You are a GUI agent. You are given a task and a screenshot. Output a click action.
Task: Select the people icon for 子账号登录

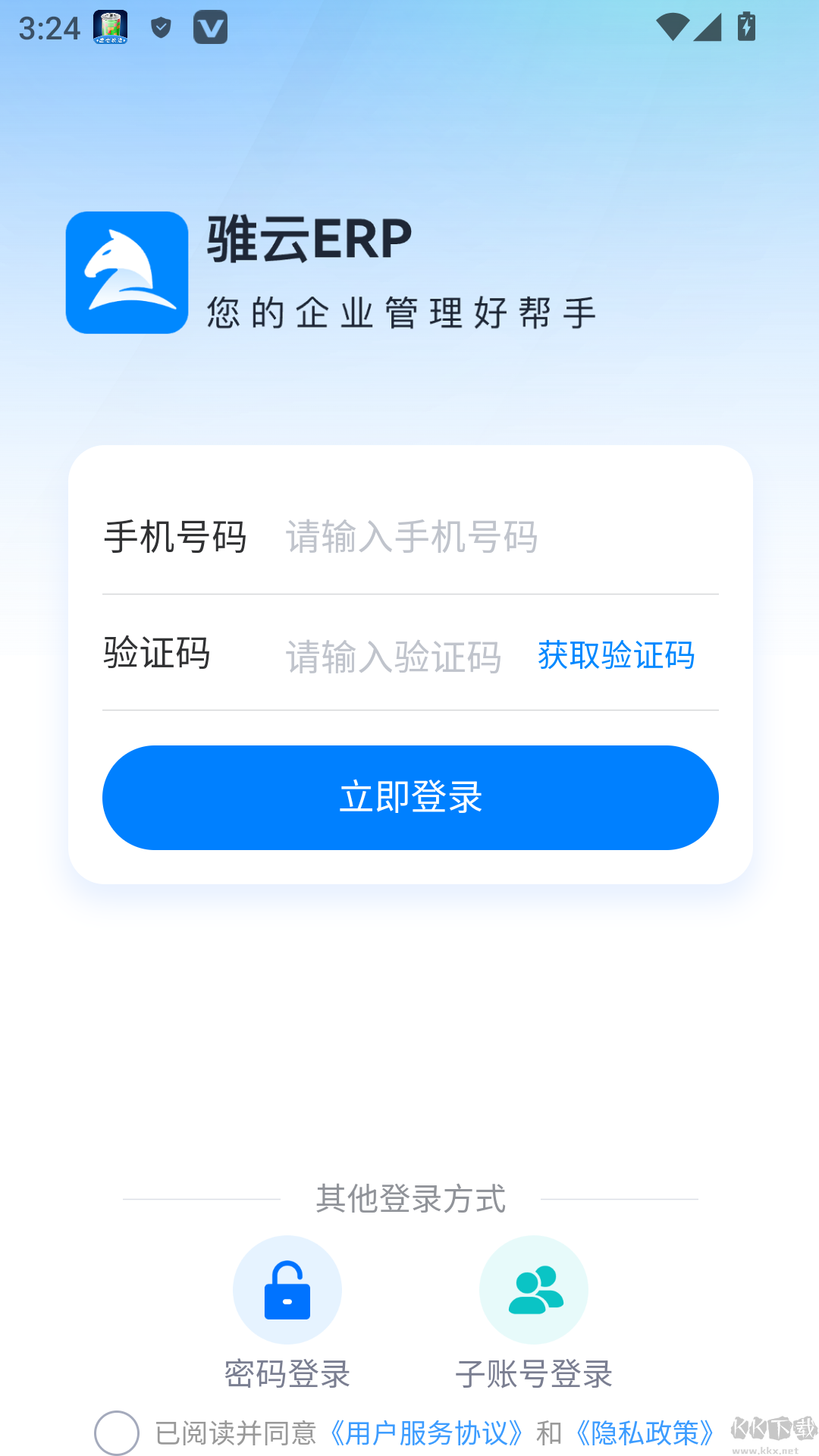click(x=534, y=1289)
